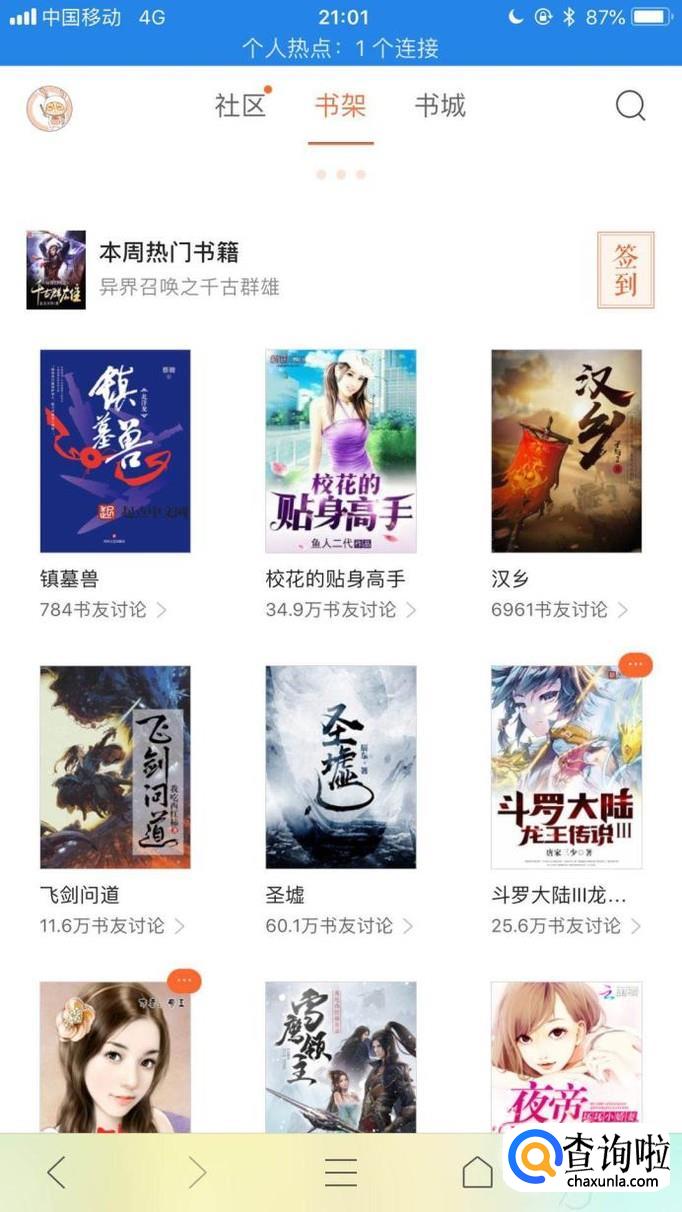Image resolution: width=682 pixels, height=1212 pixels.
Task: Open the 圣墟 book cover
Action: point(341,767)
